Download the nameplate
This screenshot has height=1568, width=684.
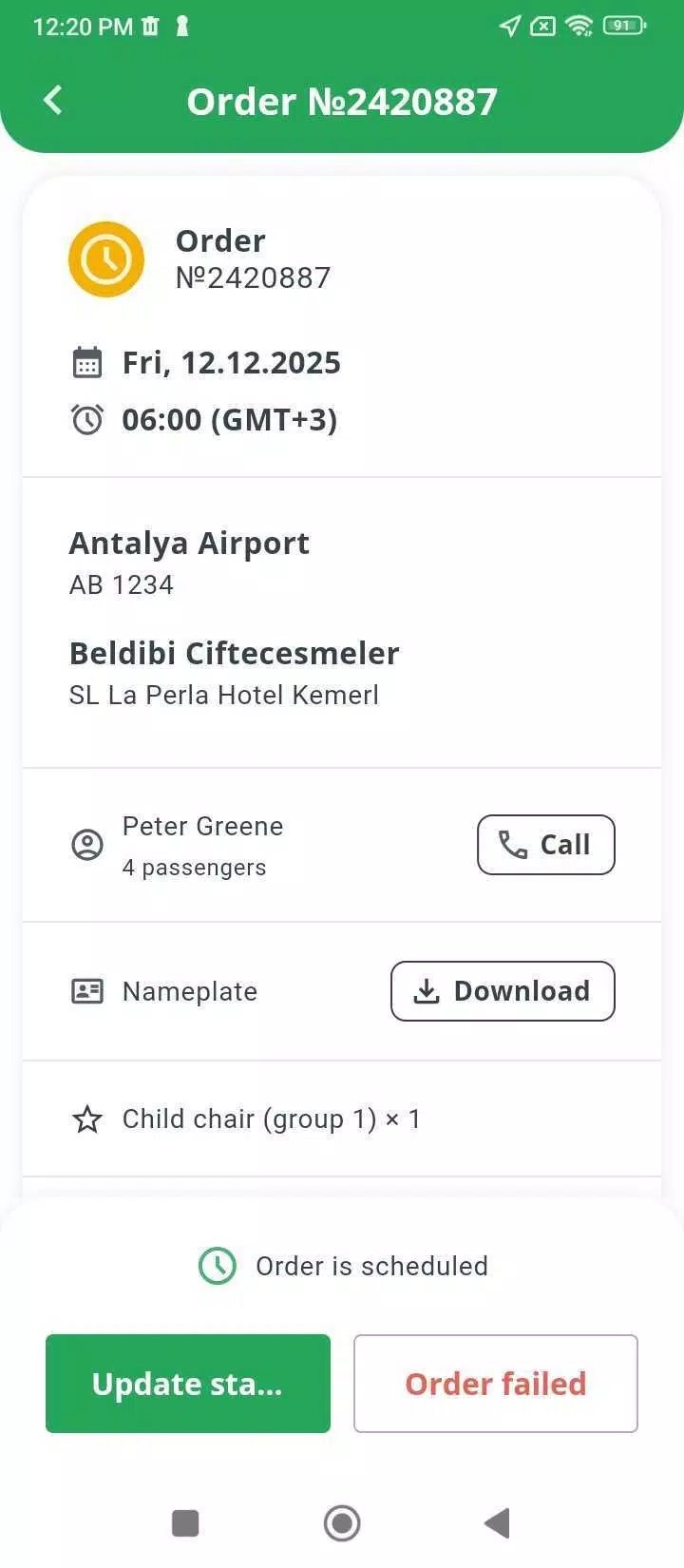click(503, 991)
